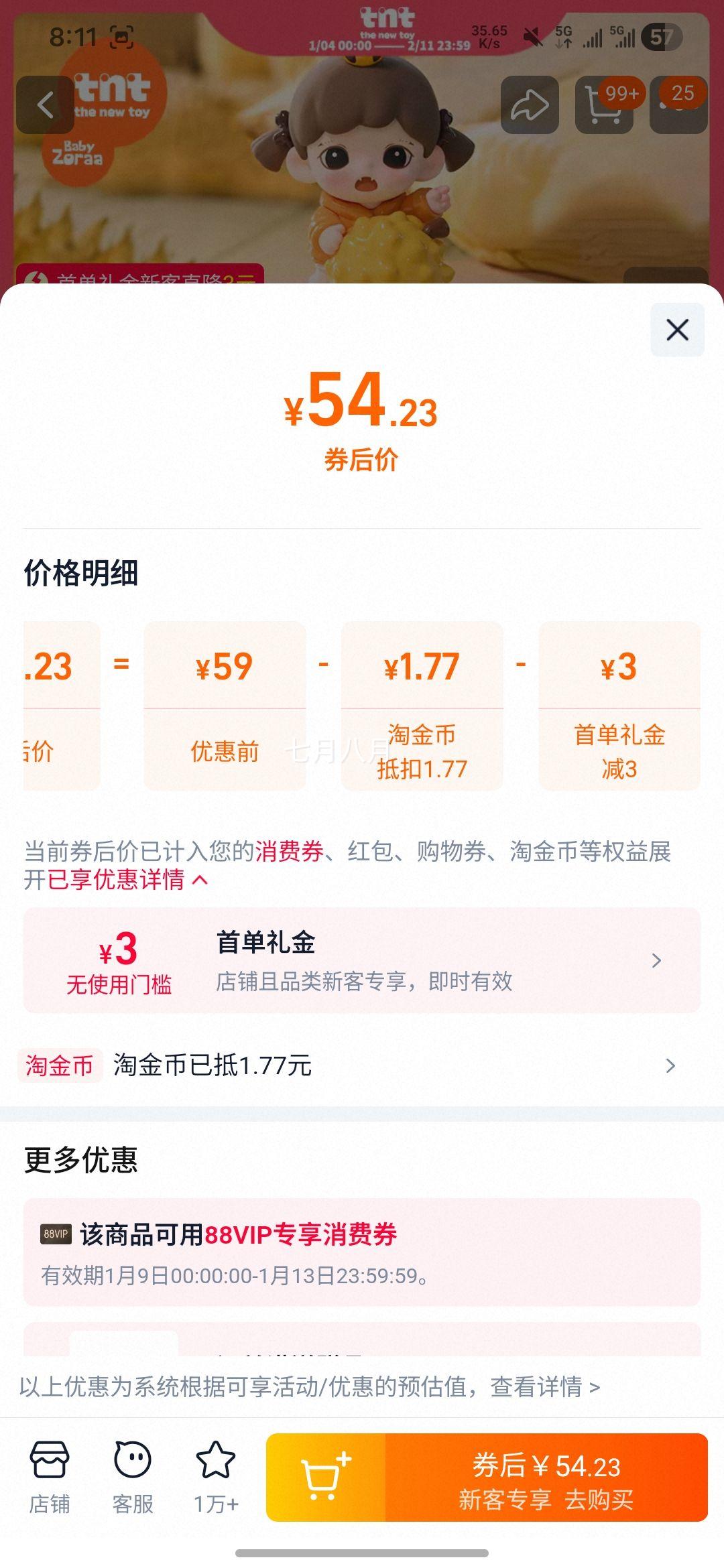The height and width of the screenshot is (1568, 724).
Task: Close the price details popup
Action: tap(677, 330)
